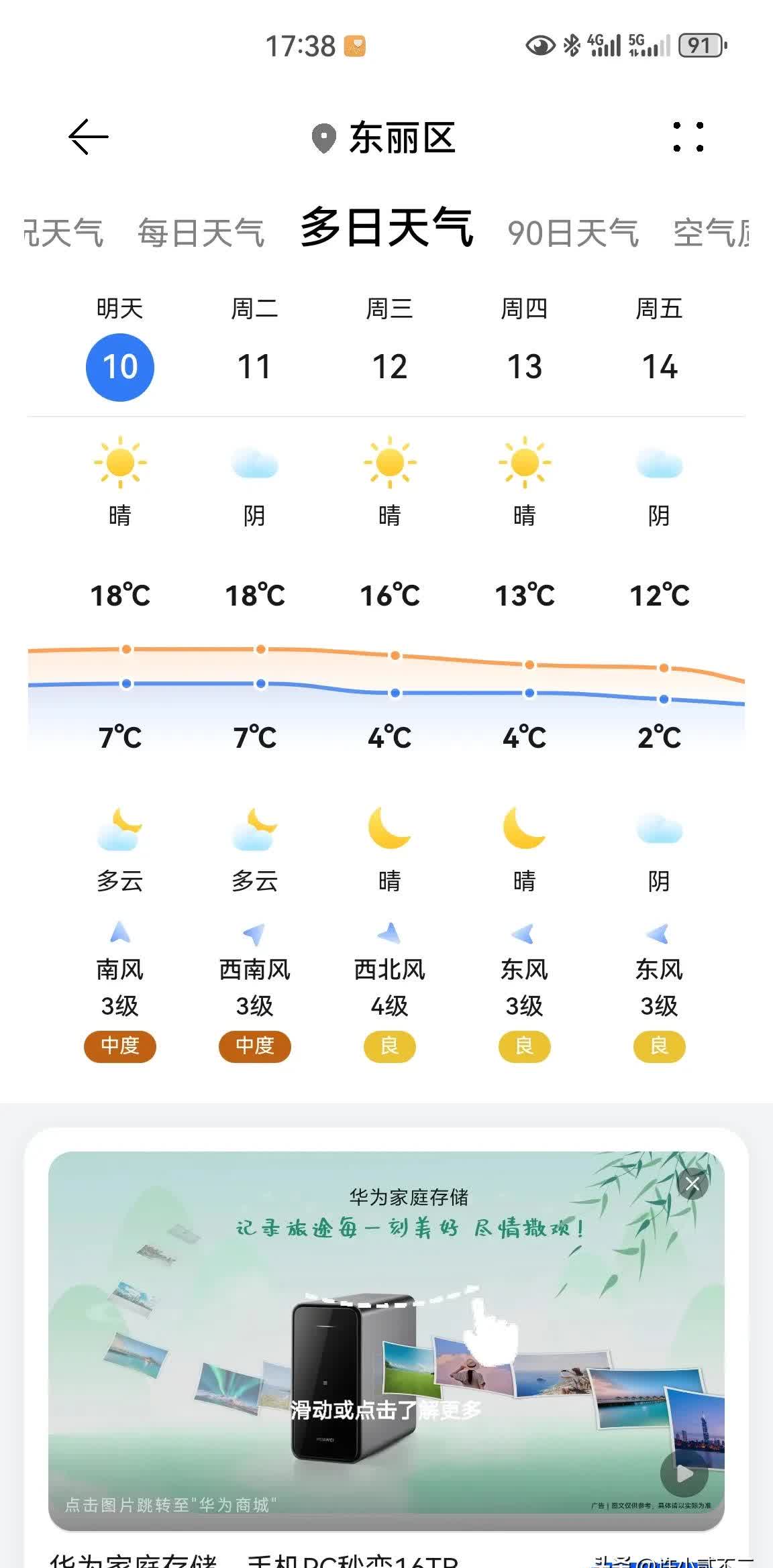773x1568 pixels.
Task: View the forecast for 周三 12
Action: pyautogui.click(x=390, y=367)
